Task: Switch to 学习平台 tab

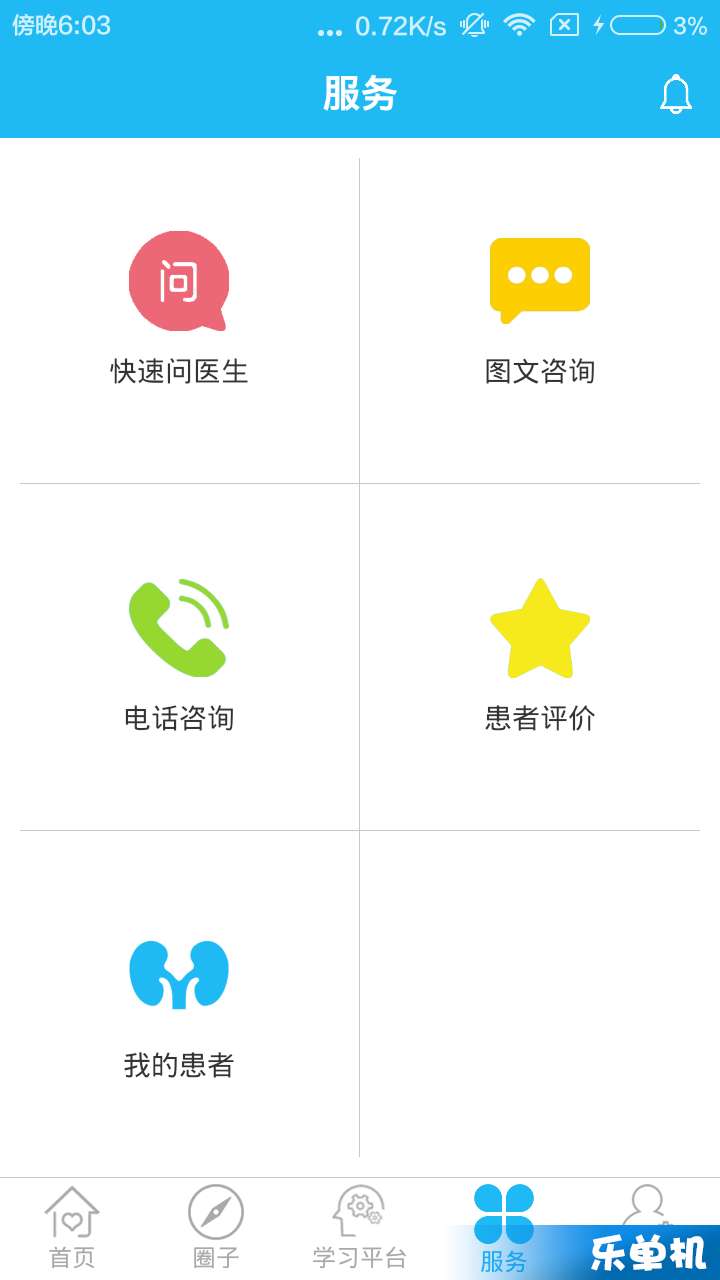Action: pyautogui.click(x=360, y=1228)
